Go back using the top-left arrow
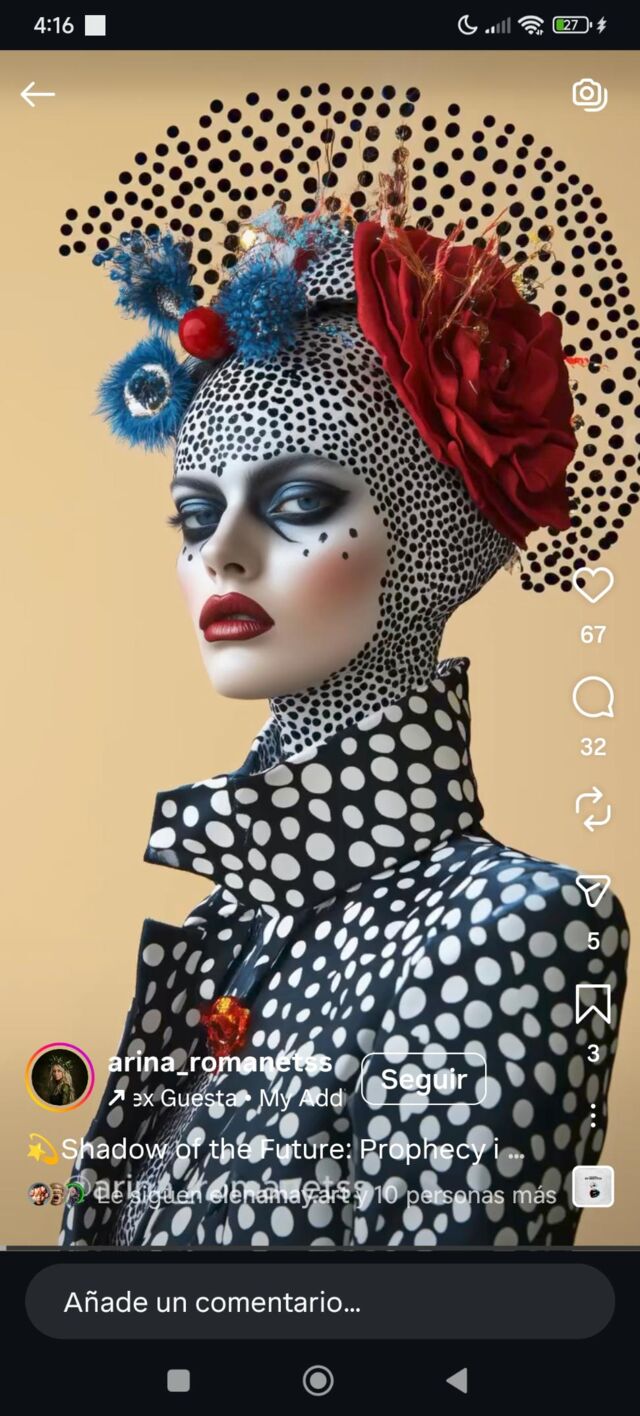This screenshot has height=1416, width=640. 37,95
